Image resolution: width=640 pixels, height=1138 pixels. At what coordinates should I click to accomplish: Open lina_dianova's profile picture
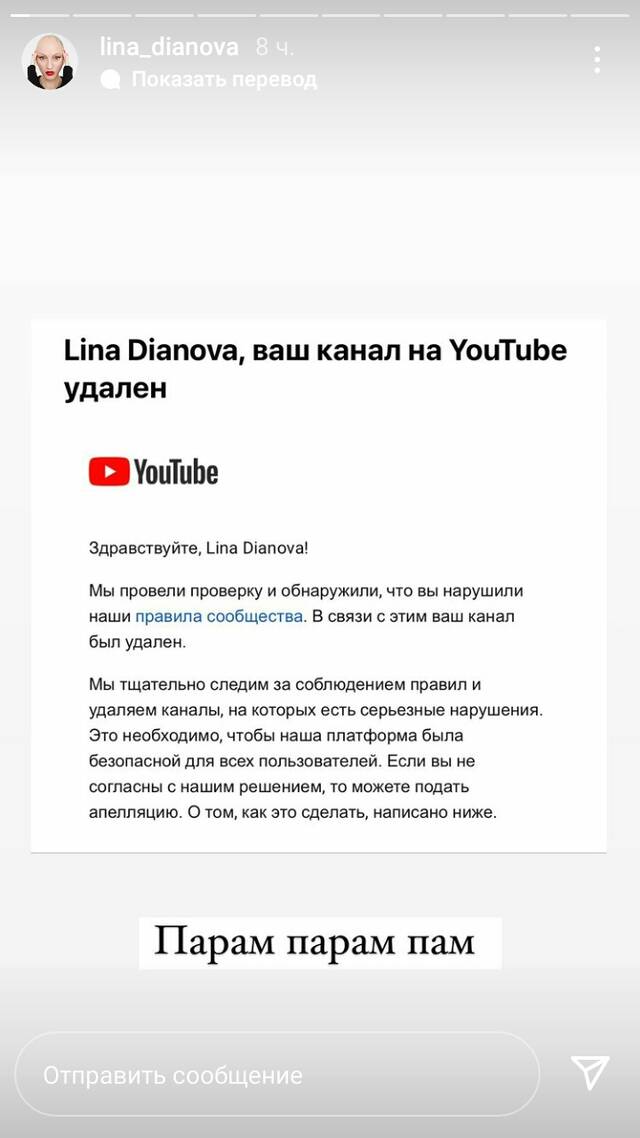click(x=50, y=61)
